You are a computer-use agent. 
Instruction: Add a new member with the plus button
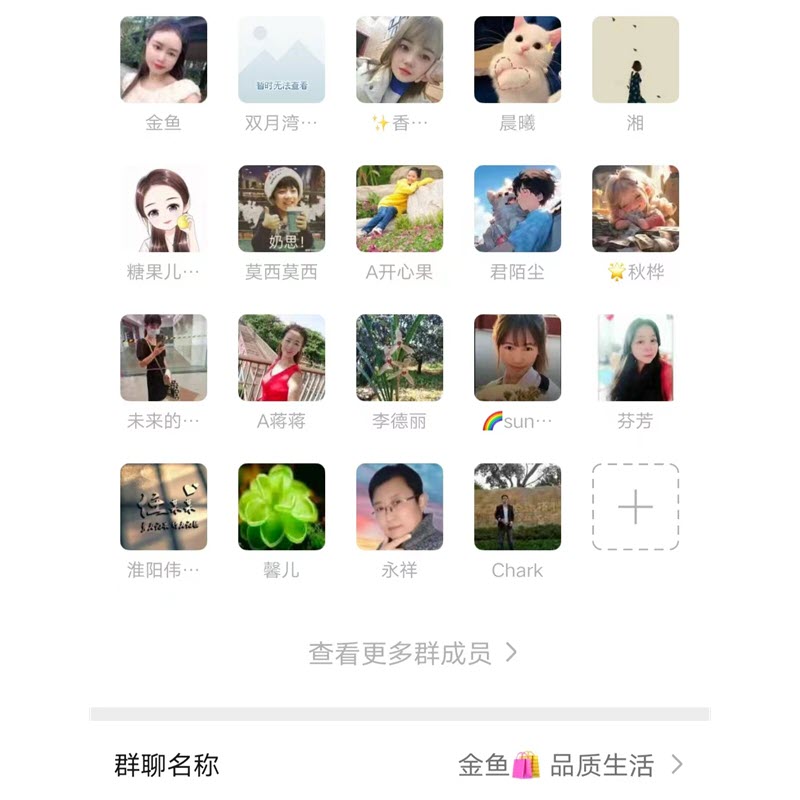pyautogui.click(x=635, y=507)
